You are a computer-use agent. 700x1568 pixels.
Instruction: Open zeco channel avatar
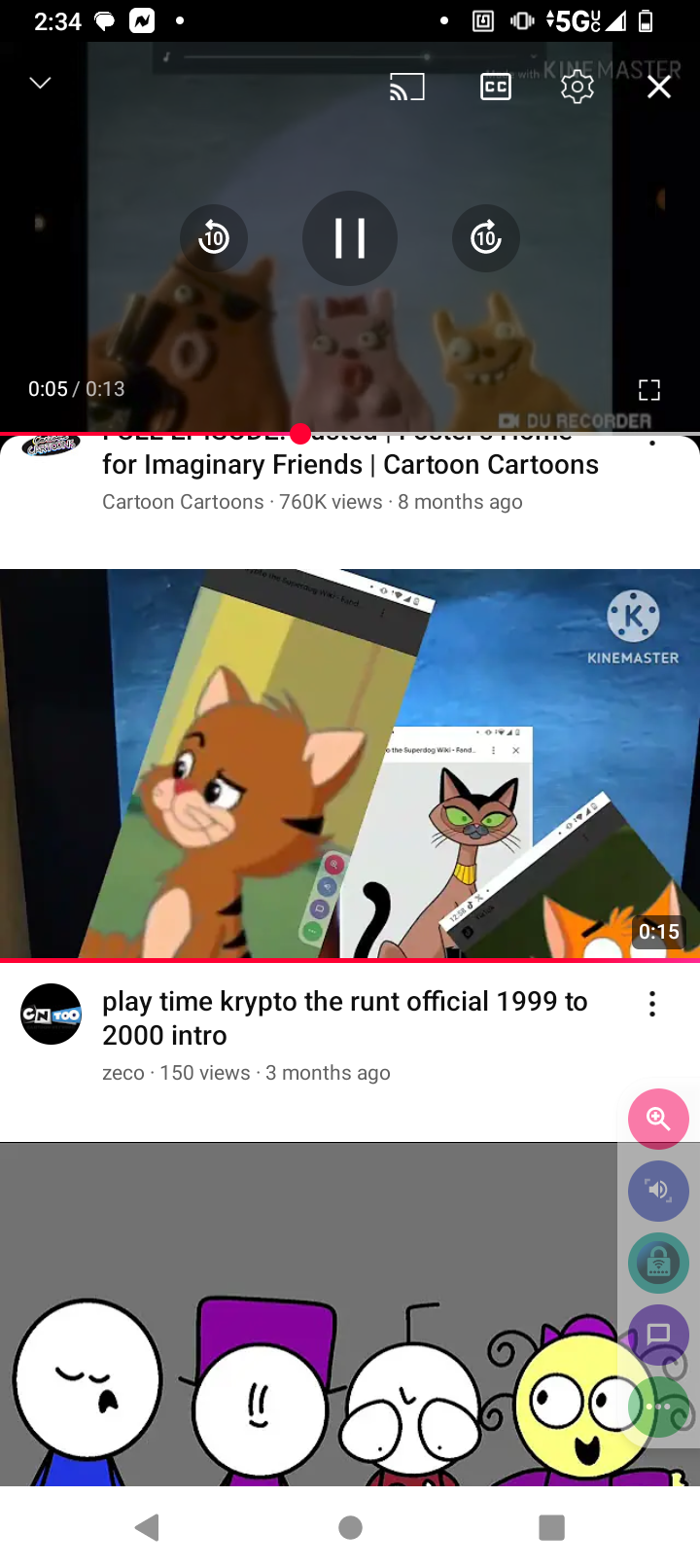point(51,1015)
